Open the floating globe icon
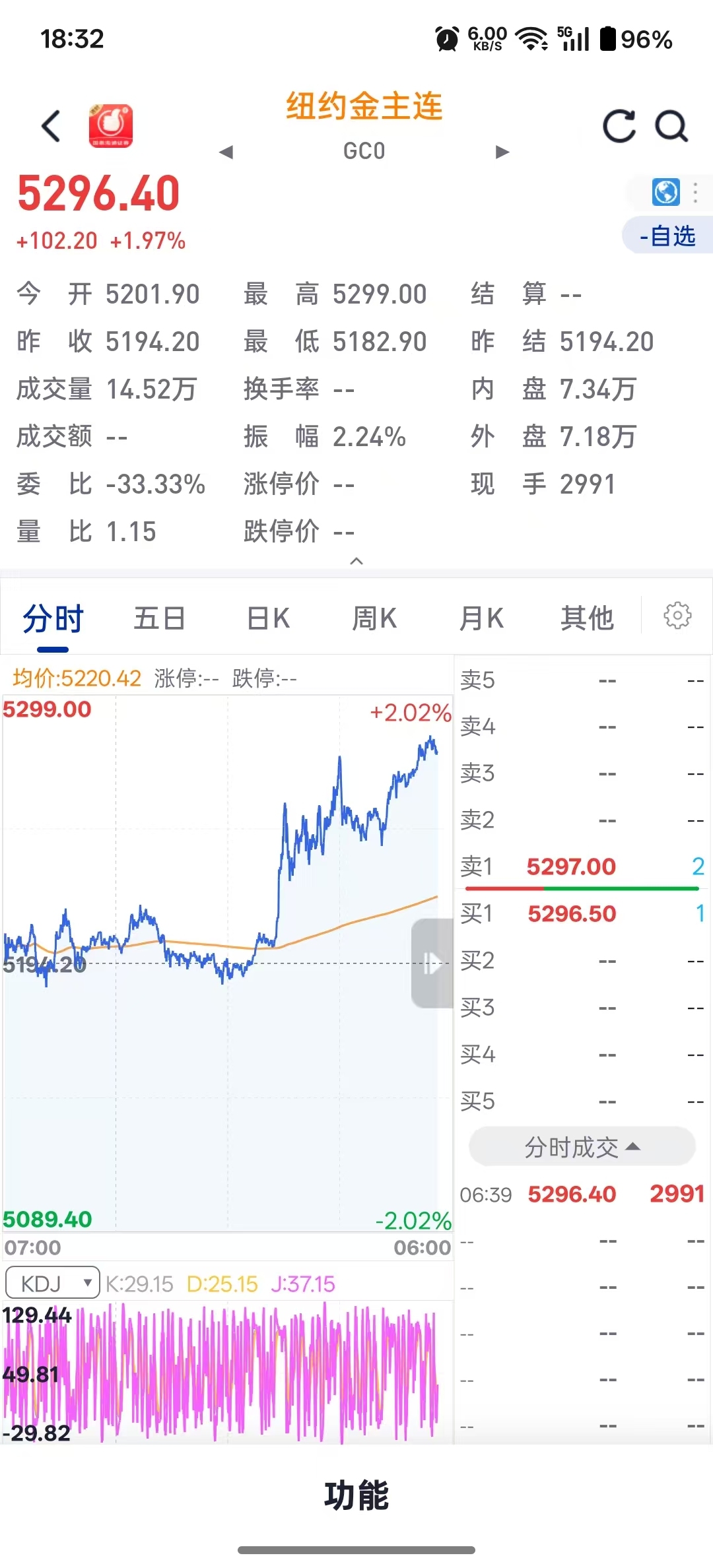The image size is (713, 1568). coord(665,192)
